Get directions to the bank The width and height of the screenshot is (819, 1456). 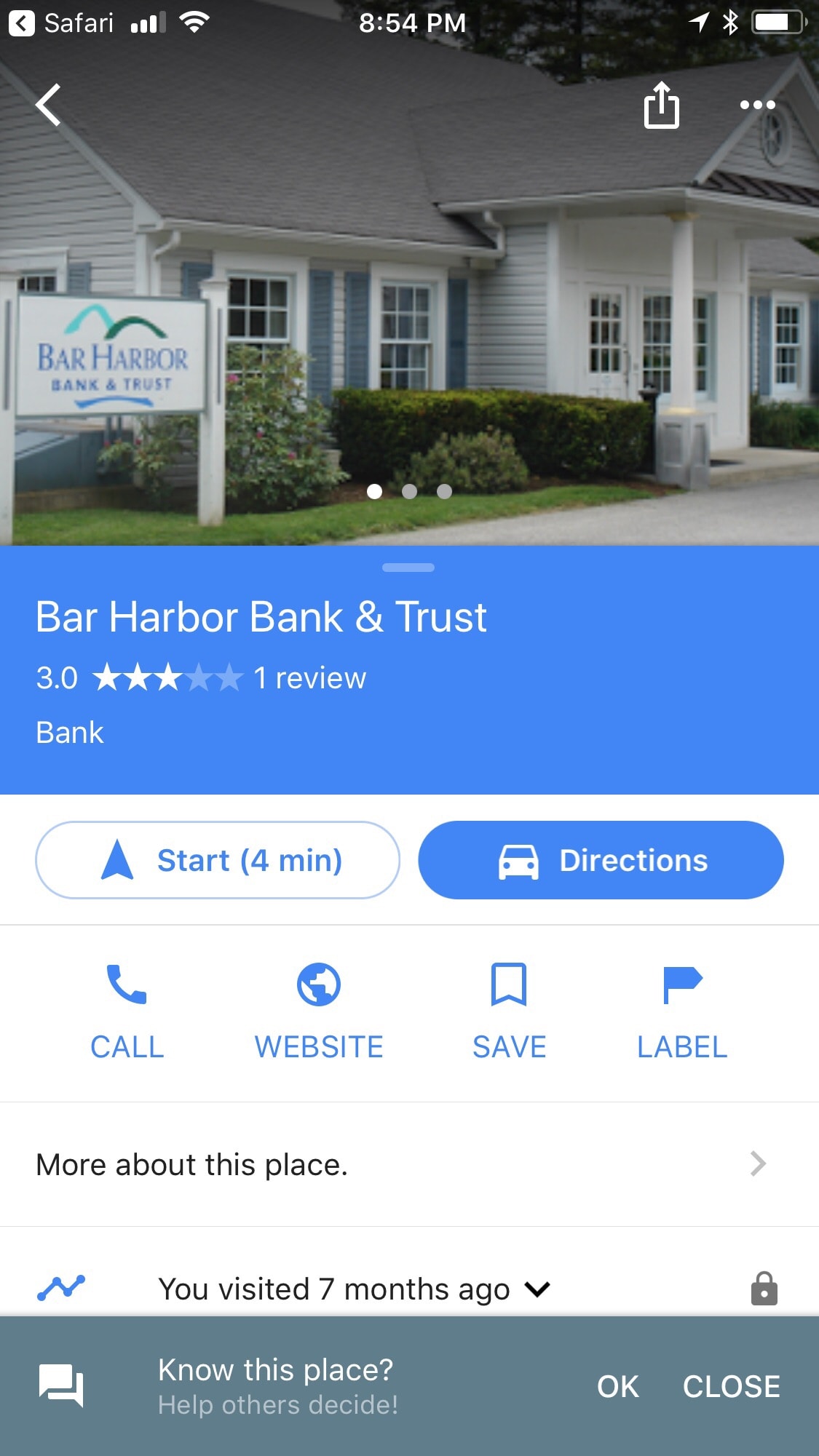601,860
